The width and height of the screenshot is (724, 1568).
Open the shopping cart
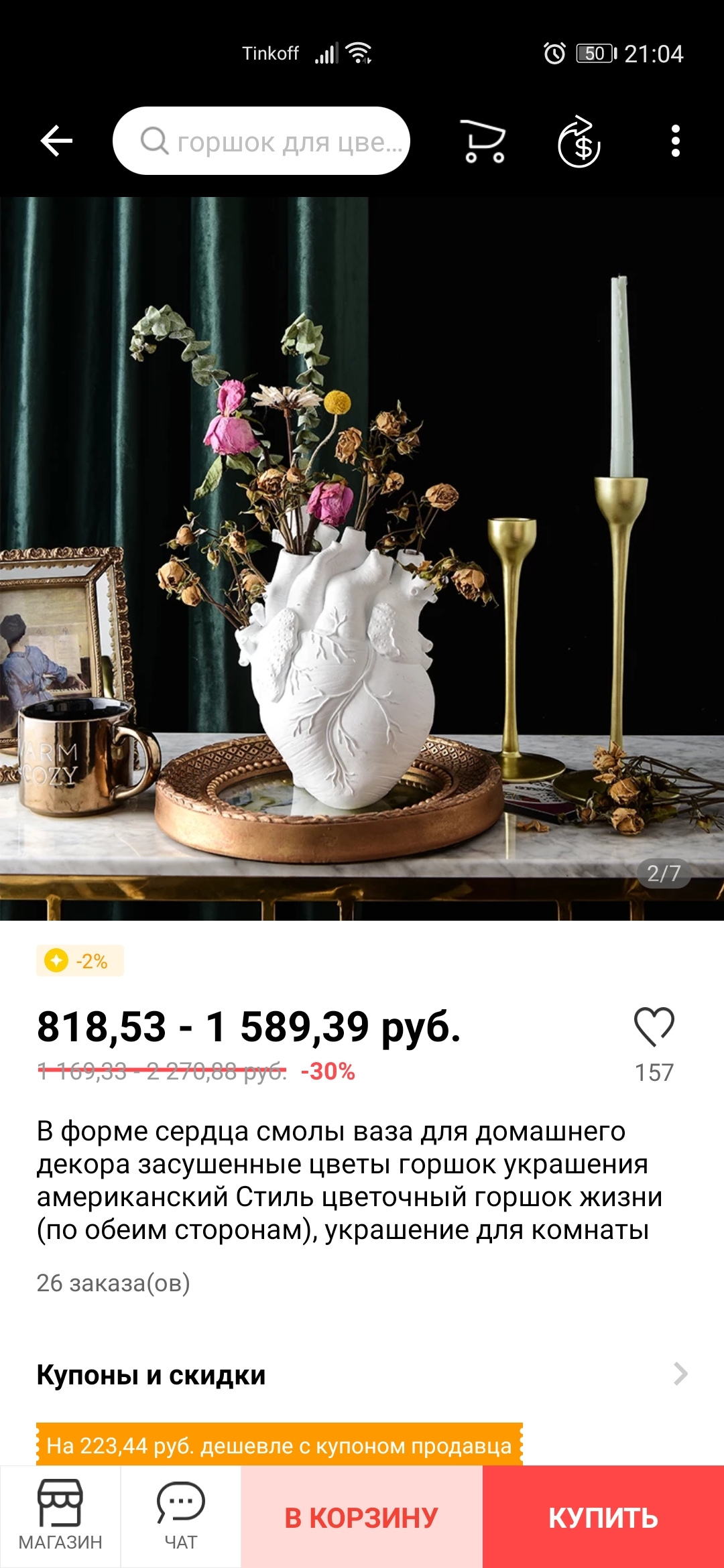pos(484,141)
